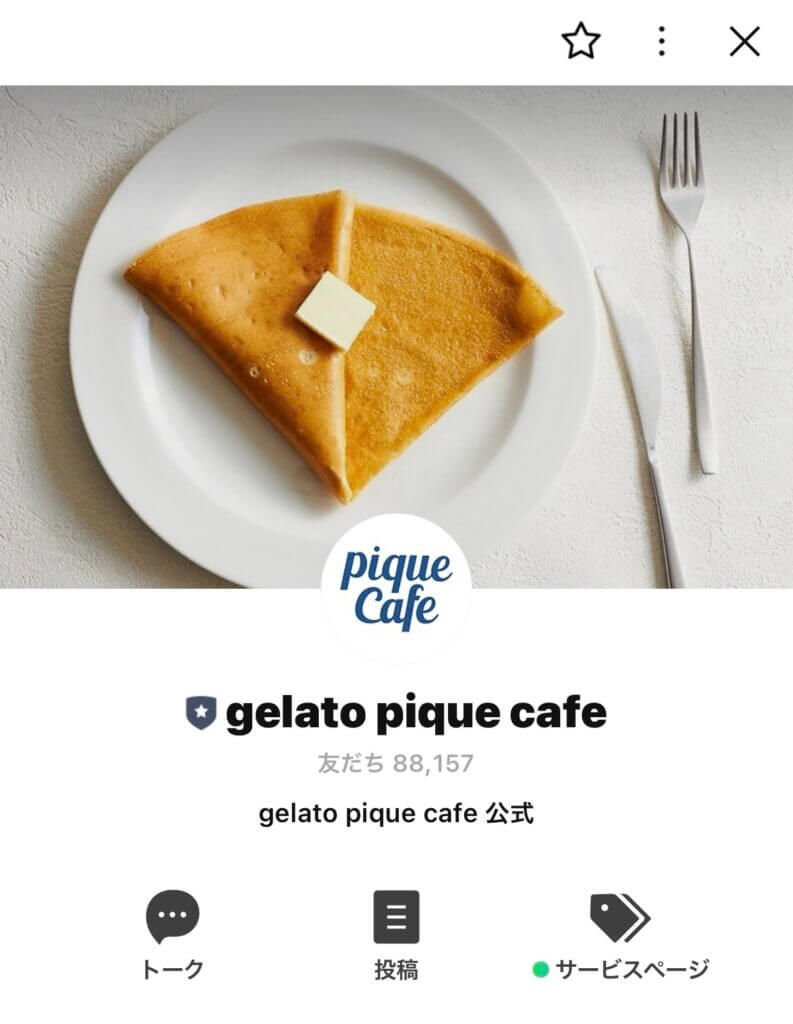Open the three-dot overflow menu

[x=661, y=41]
